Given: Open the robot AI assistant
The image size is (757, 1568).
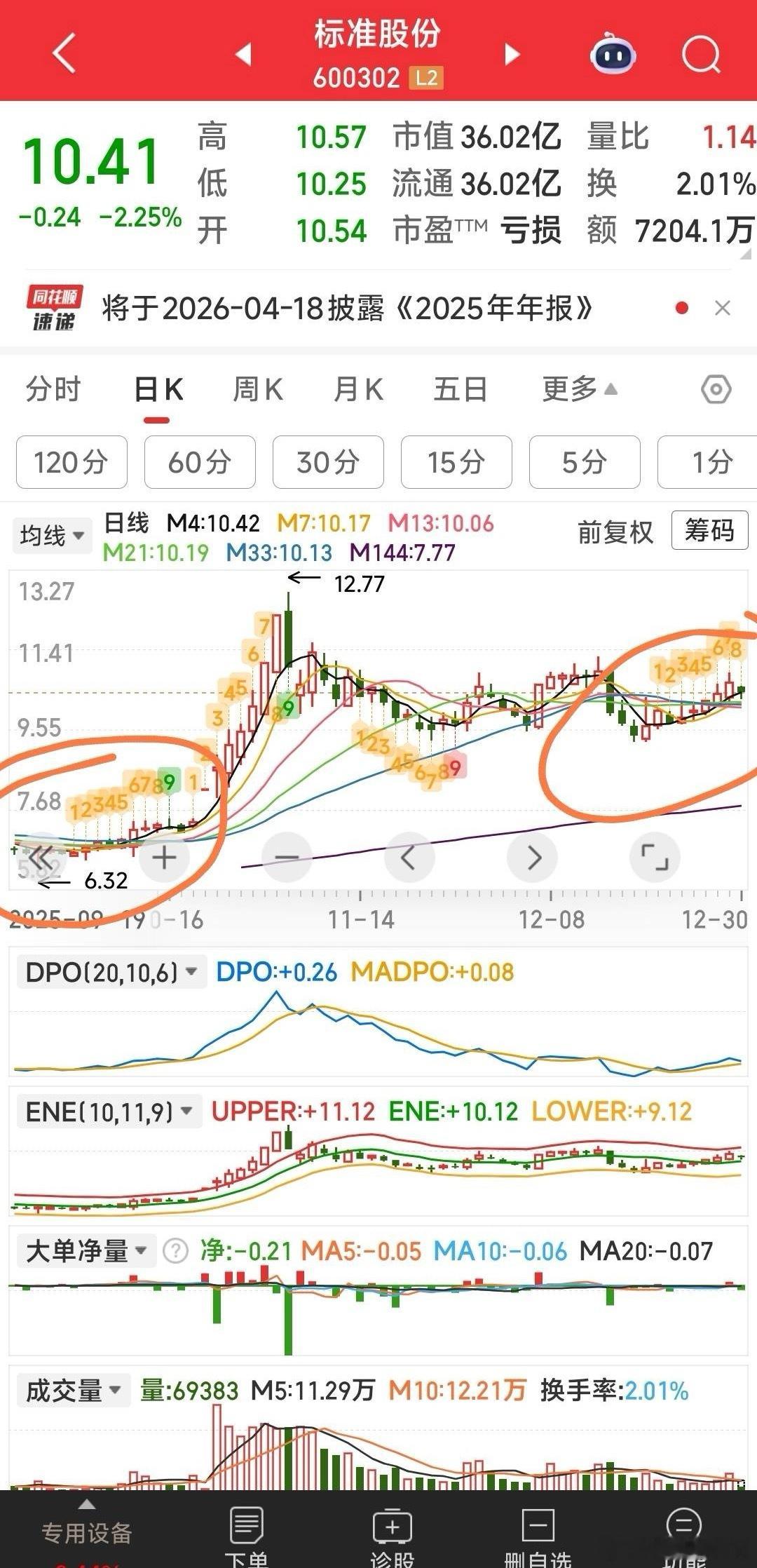Looking at the screenshot, I should [x=613, y=54].
